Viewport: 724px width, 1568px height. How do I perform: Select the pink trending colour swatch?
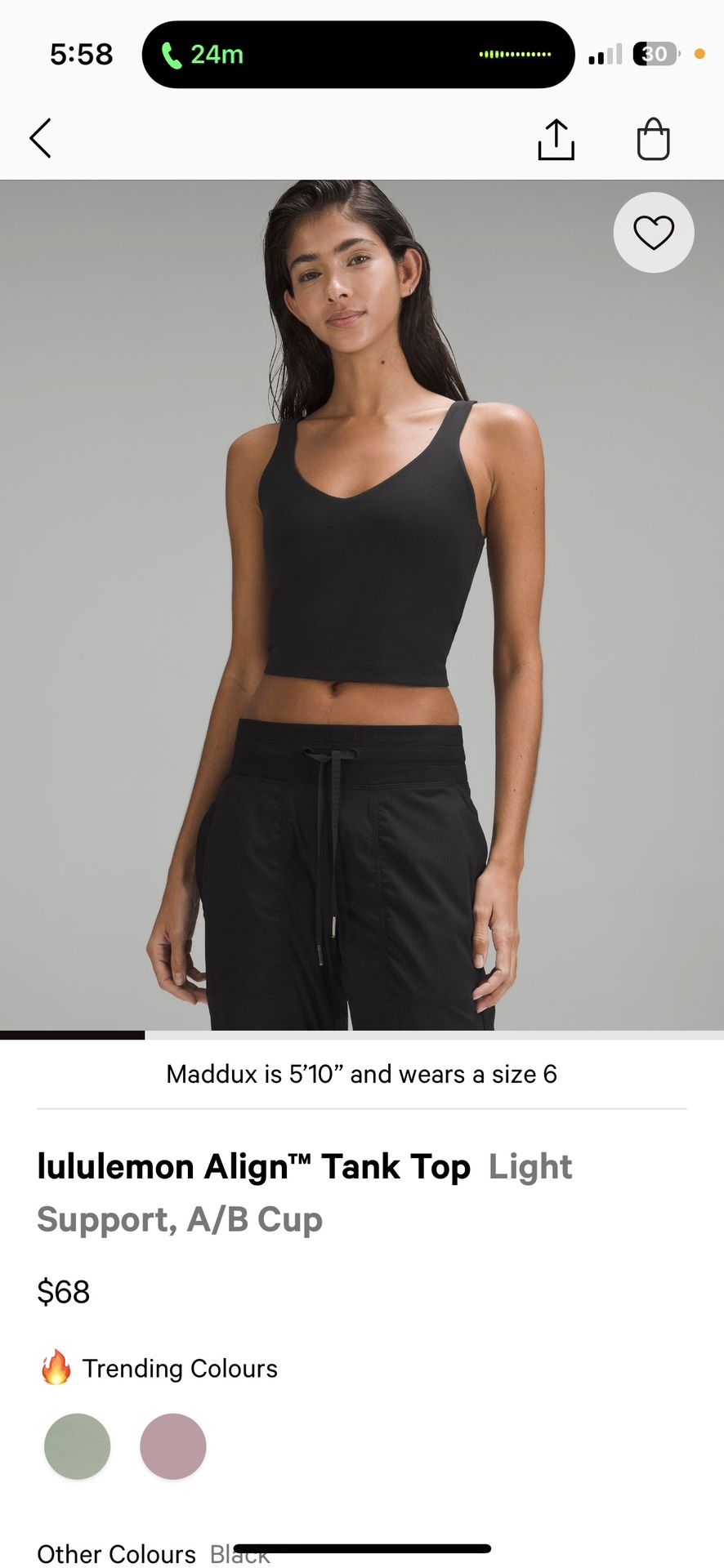173,1446
